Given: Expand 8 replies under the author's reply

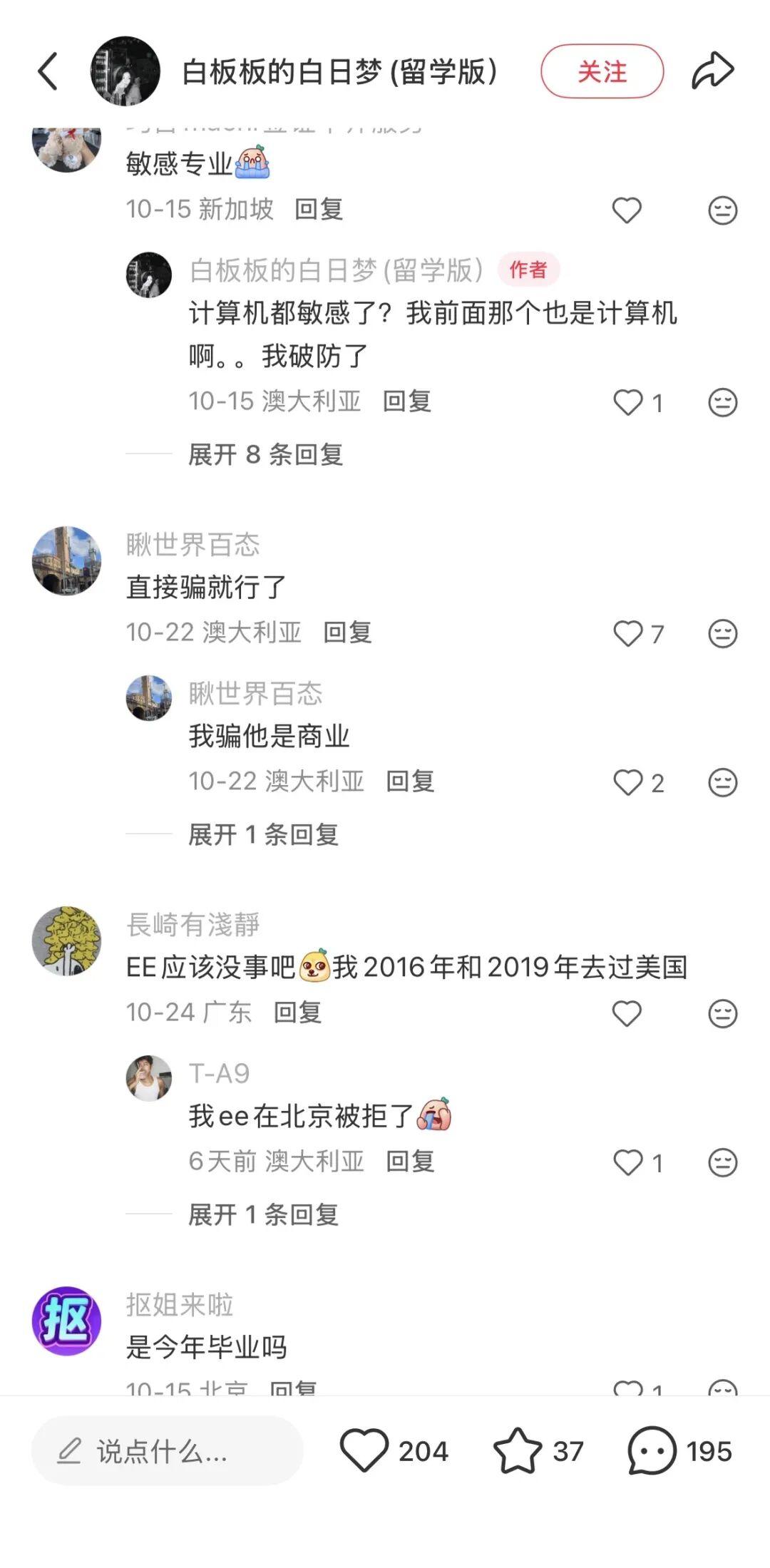Looking at the screenshot, I should (265, 454).
